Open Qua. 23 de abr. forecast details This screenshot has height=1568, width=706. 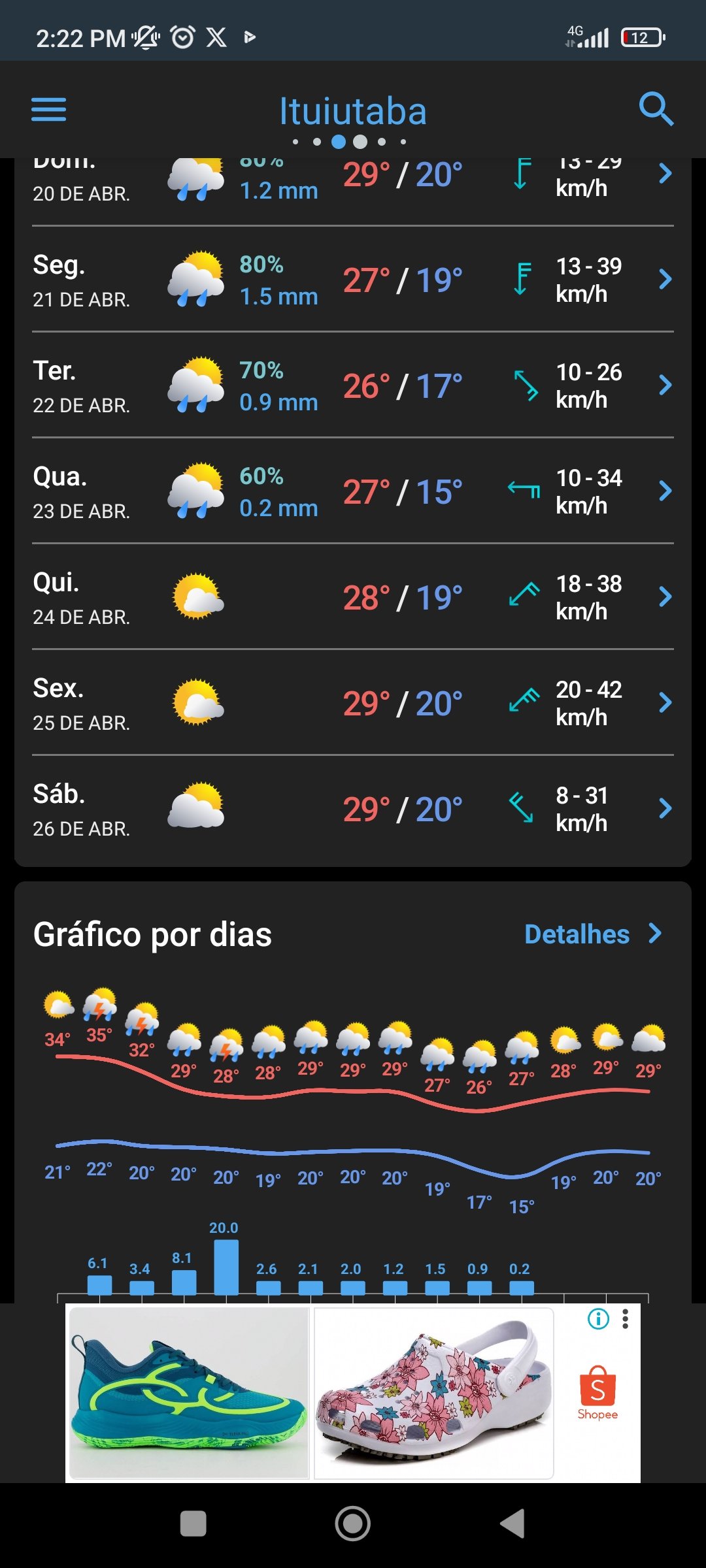click(353, 491)
